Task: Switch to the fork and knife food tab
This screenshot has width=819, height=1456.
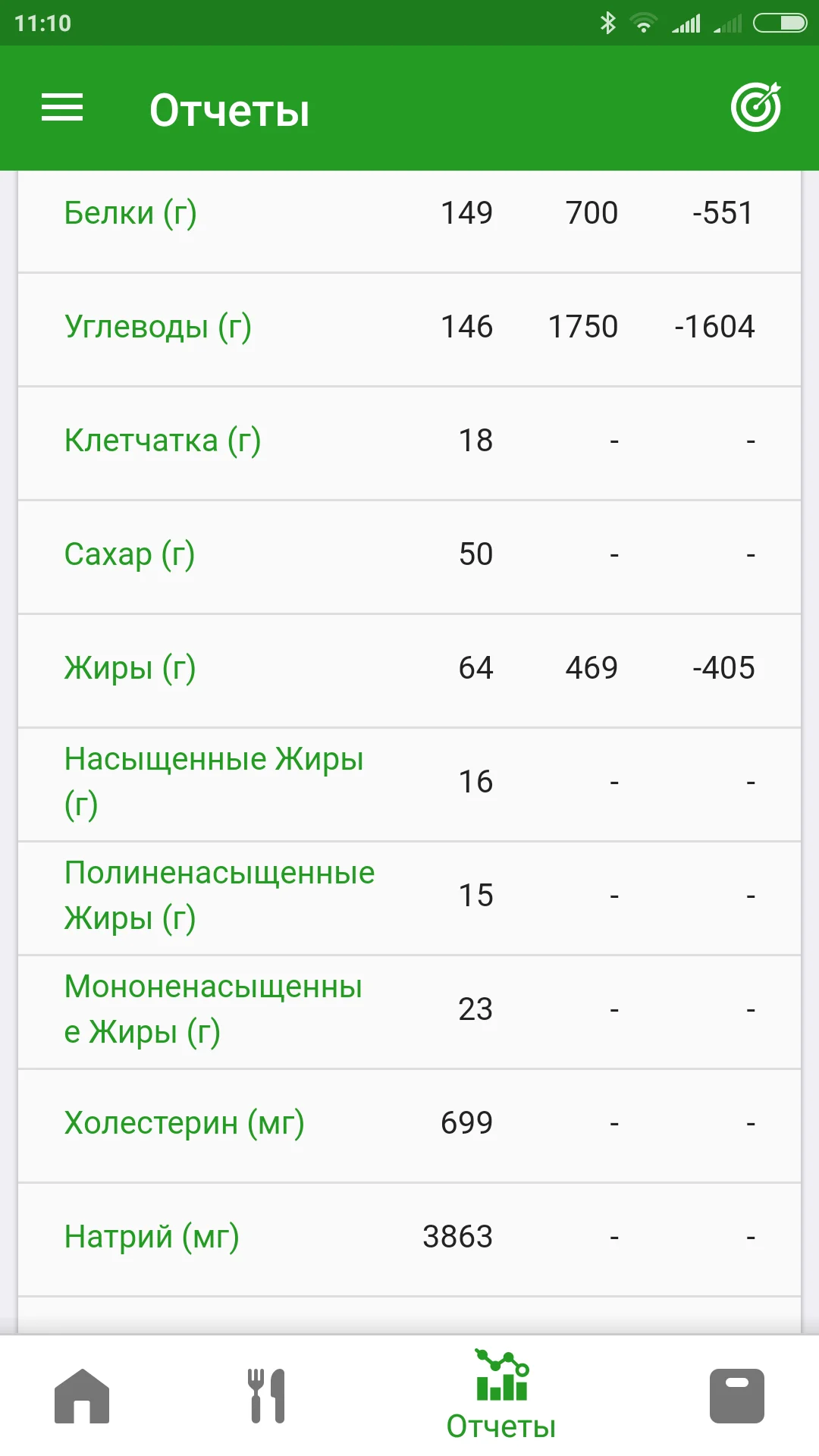Action: (x=267, y=1395)
